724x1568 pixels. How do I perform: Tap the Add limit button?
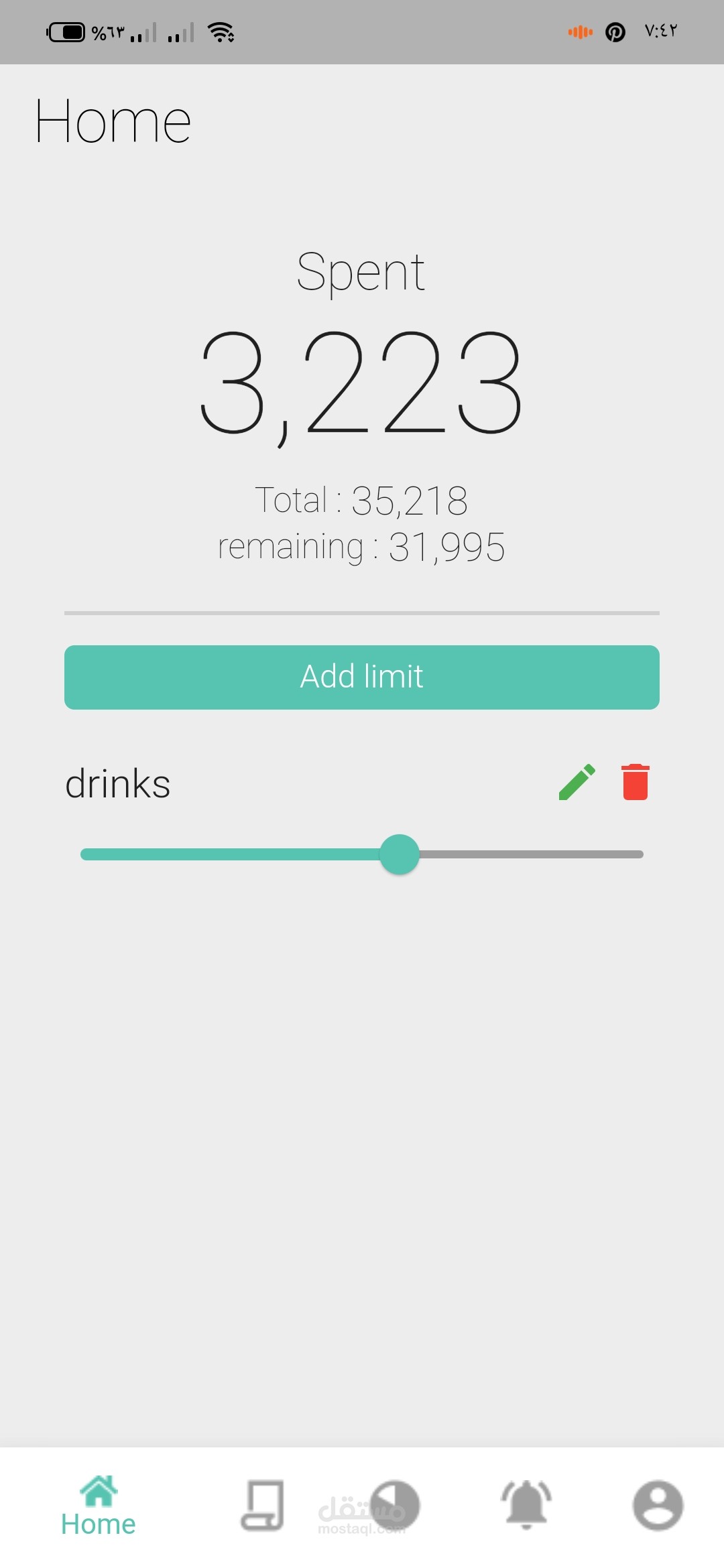tap(362, 677)
